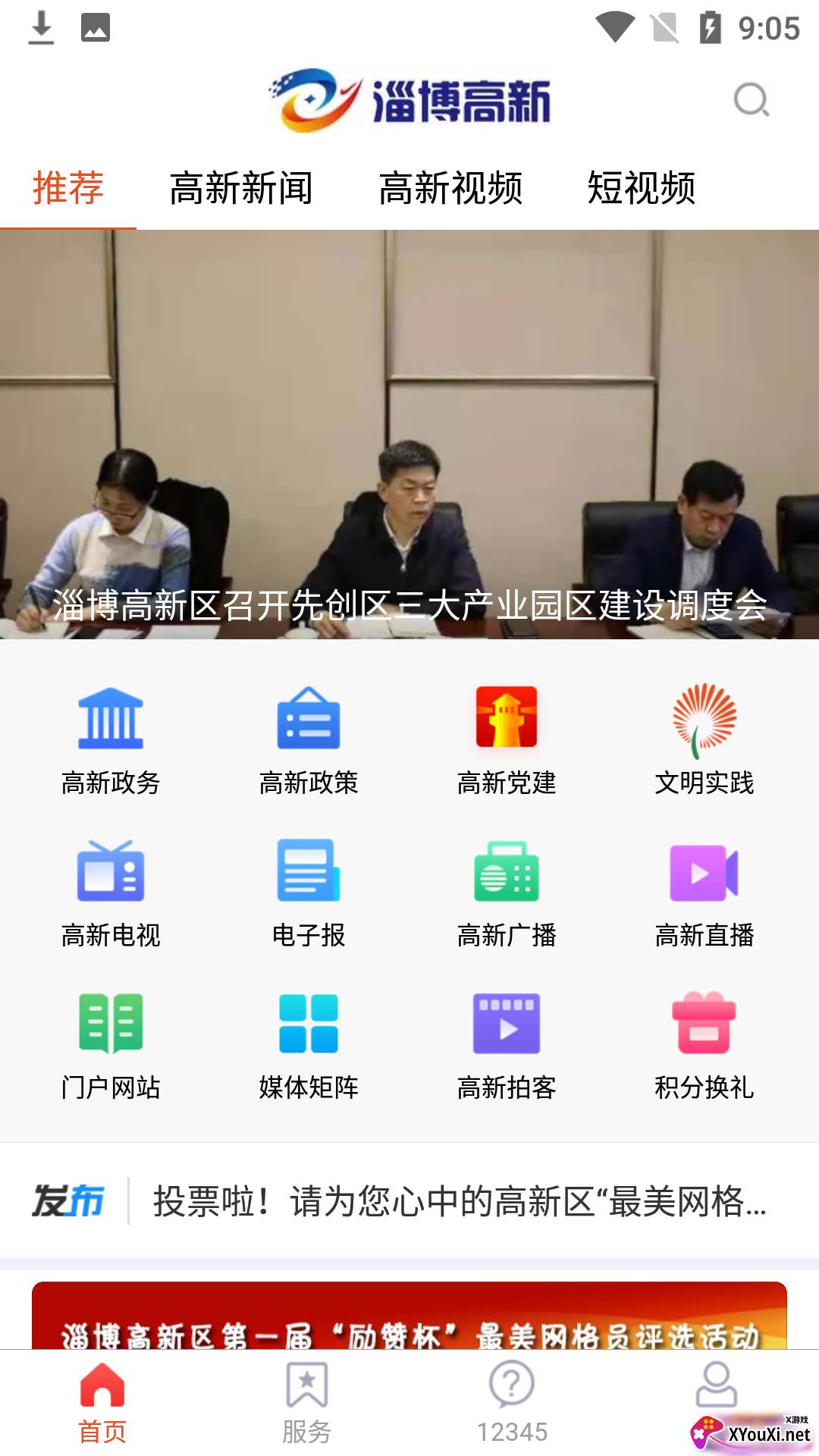Read the 投票啦 announcement headline

point(460,1201)
